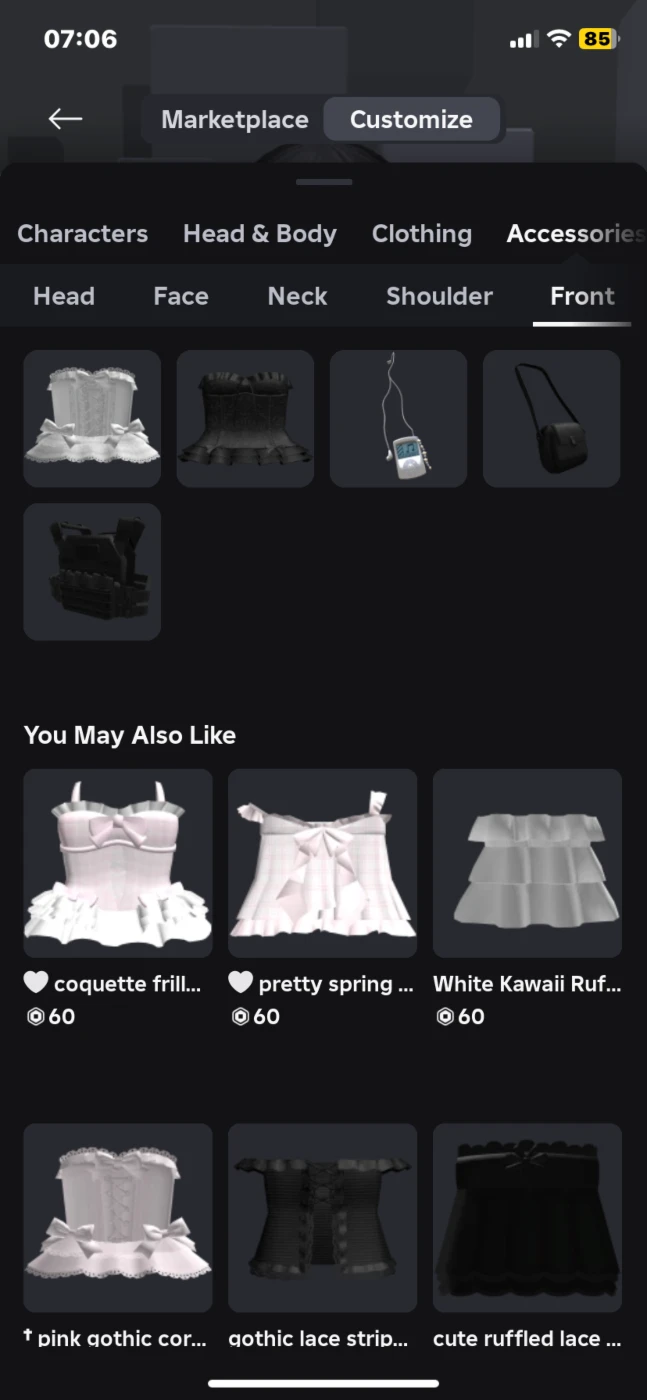
Task: Go back using the arrow icon
Action: pos(65,119)
